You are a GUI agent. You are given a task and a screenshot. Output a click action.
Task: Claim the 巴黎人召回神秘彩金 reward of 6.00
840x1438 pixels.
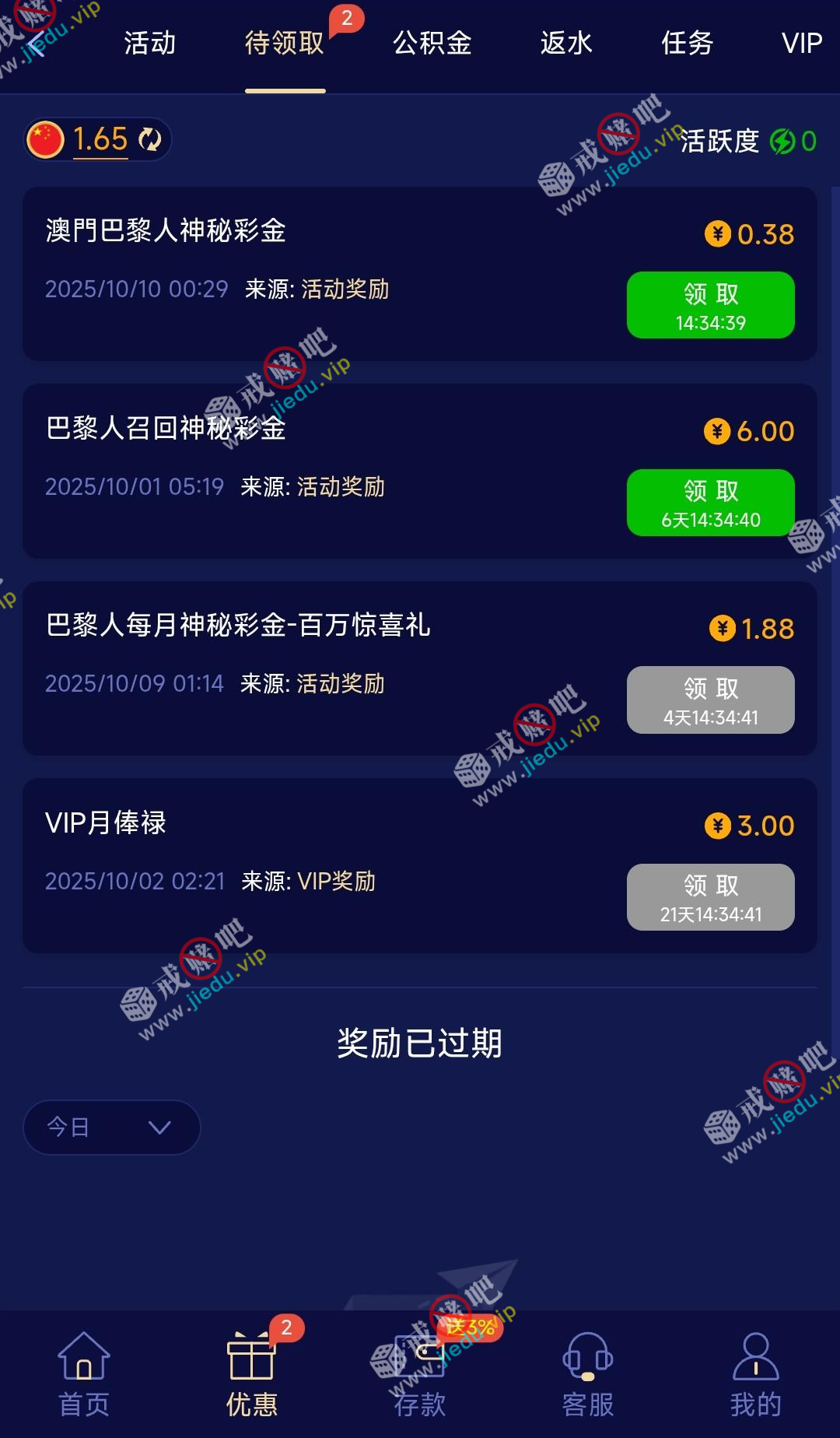pos(710,503)
